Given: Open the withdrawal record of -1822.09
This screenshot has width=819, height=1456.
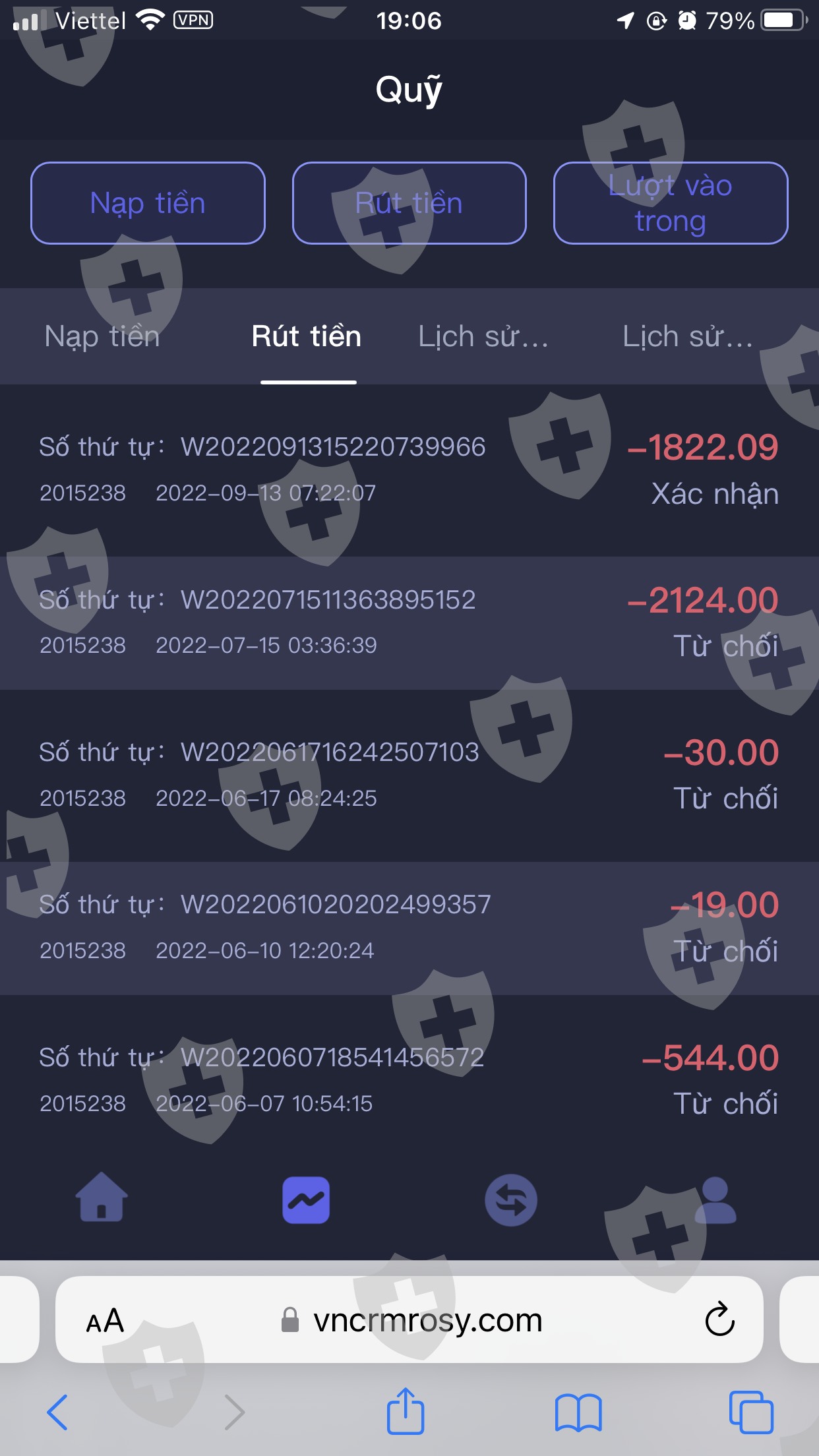Looking at the screenshot, I should (x=409, y=470).
